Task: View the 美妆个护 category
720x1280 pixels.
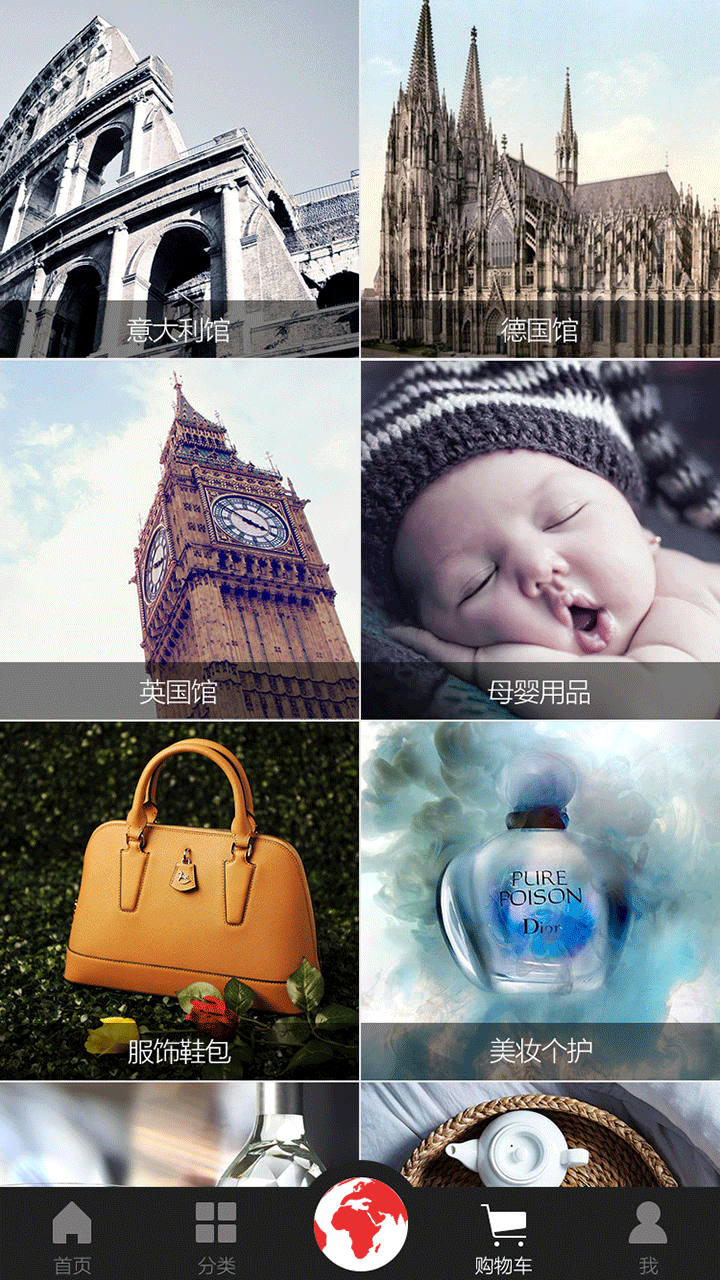Action: (x=540, y=900)
